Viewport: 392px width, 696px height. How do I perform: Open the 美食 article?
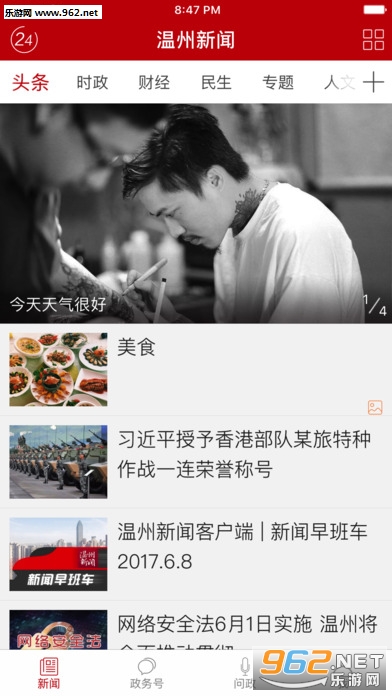(x=196, y=369)
